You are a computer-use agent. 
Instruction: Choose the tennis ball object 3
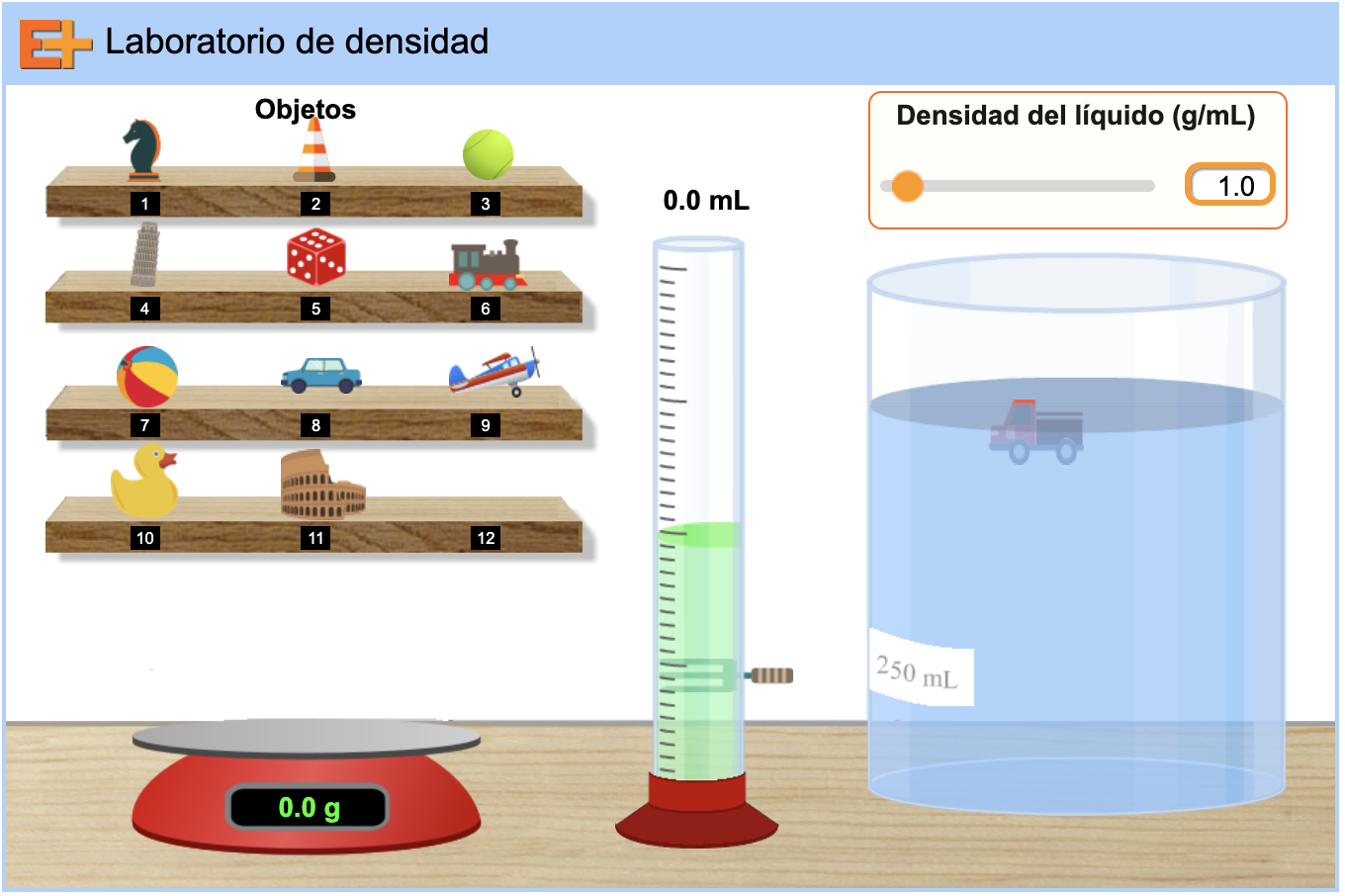tap(488, 154)
